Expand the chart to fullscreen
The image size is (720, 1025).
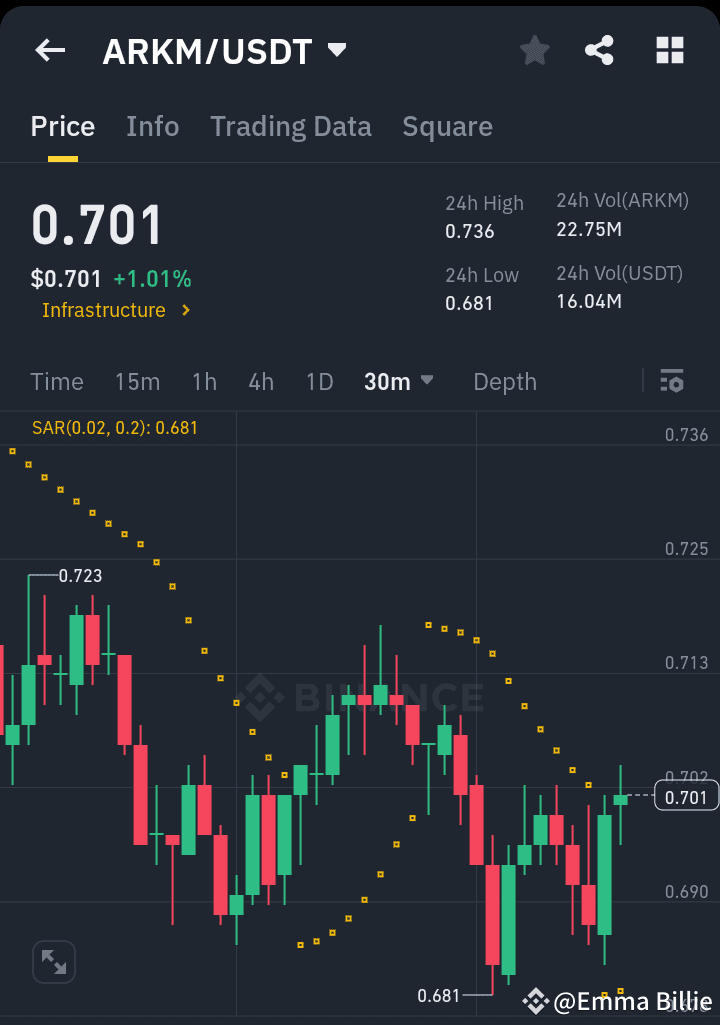(53, 961)
